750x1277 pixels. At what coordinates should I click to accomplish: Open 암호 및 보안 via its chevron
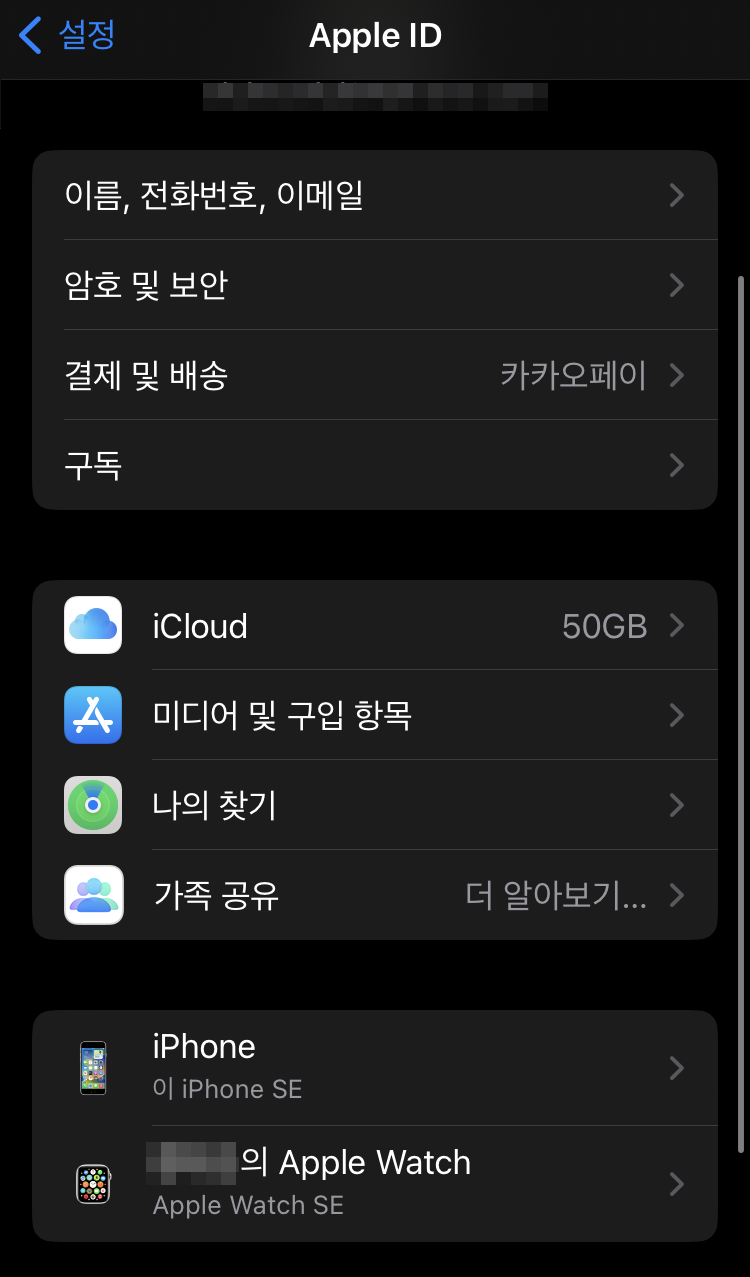676,284
